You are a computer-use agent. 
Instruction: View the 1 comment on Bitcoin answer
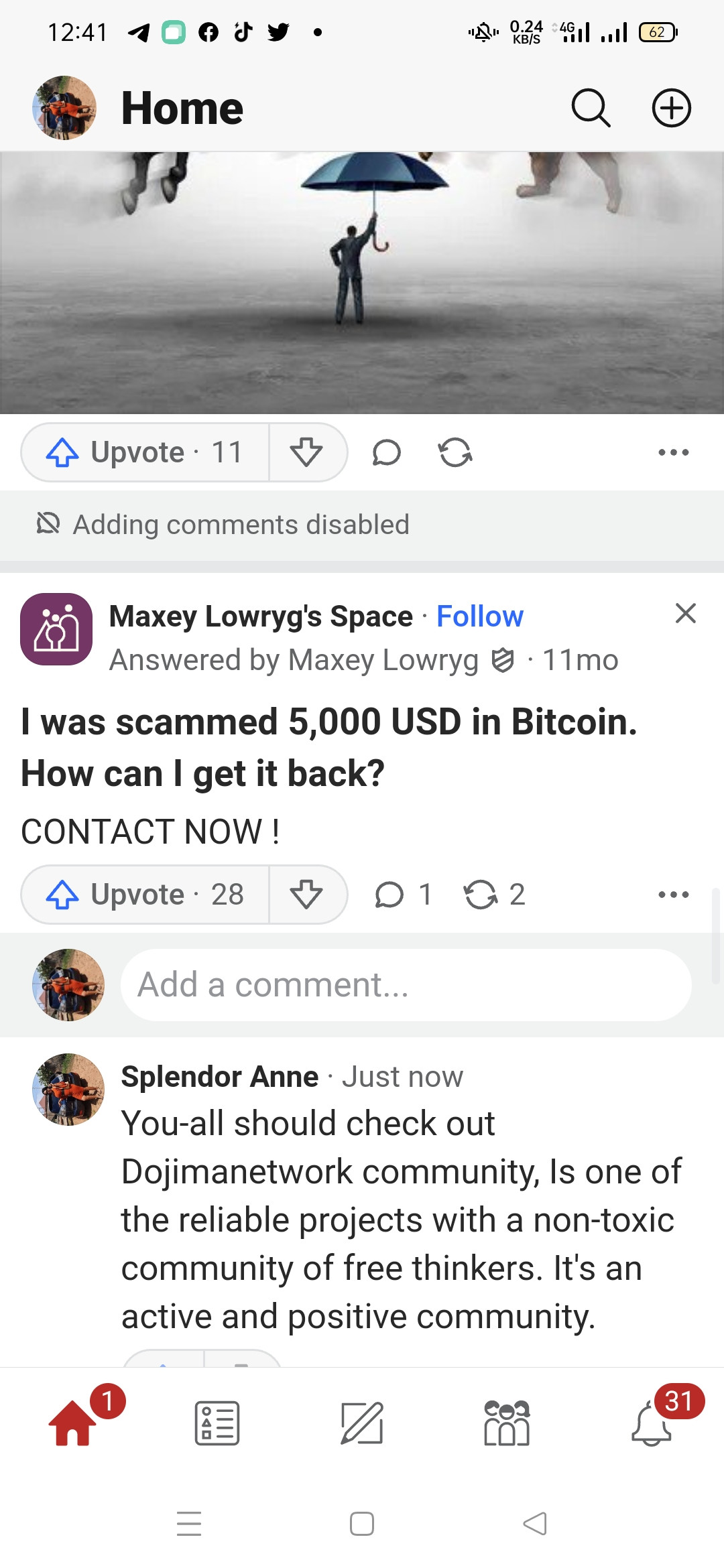point(403,895)
